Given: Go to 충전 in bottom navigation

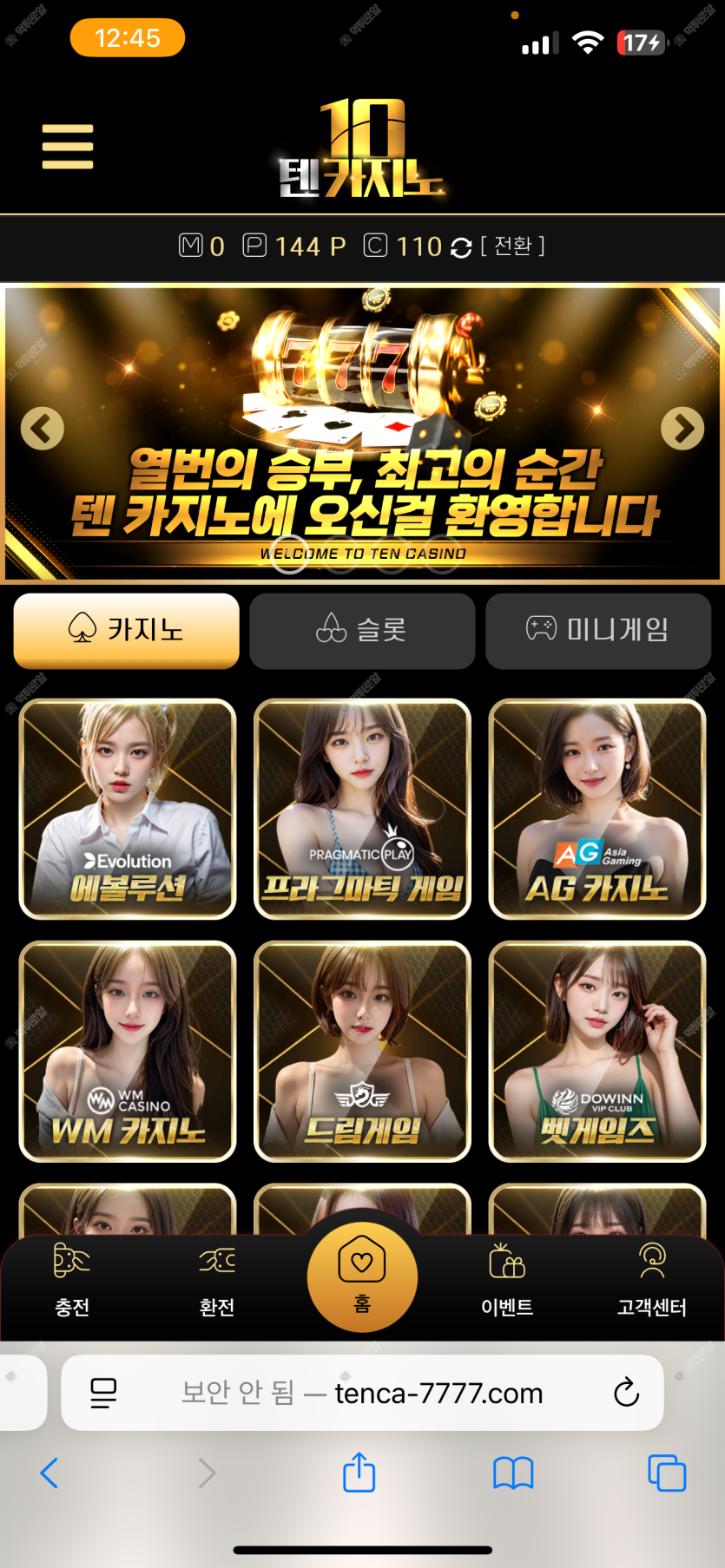Looking at the screenshot, I should click(x=72, y=1279).
